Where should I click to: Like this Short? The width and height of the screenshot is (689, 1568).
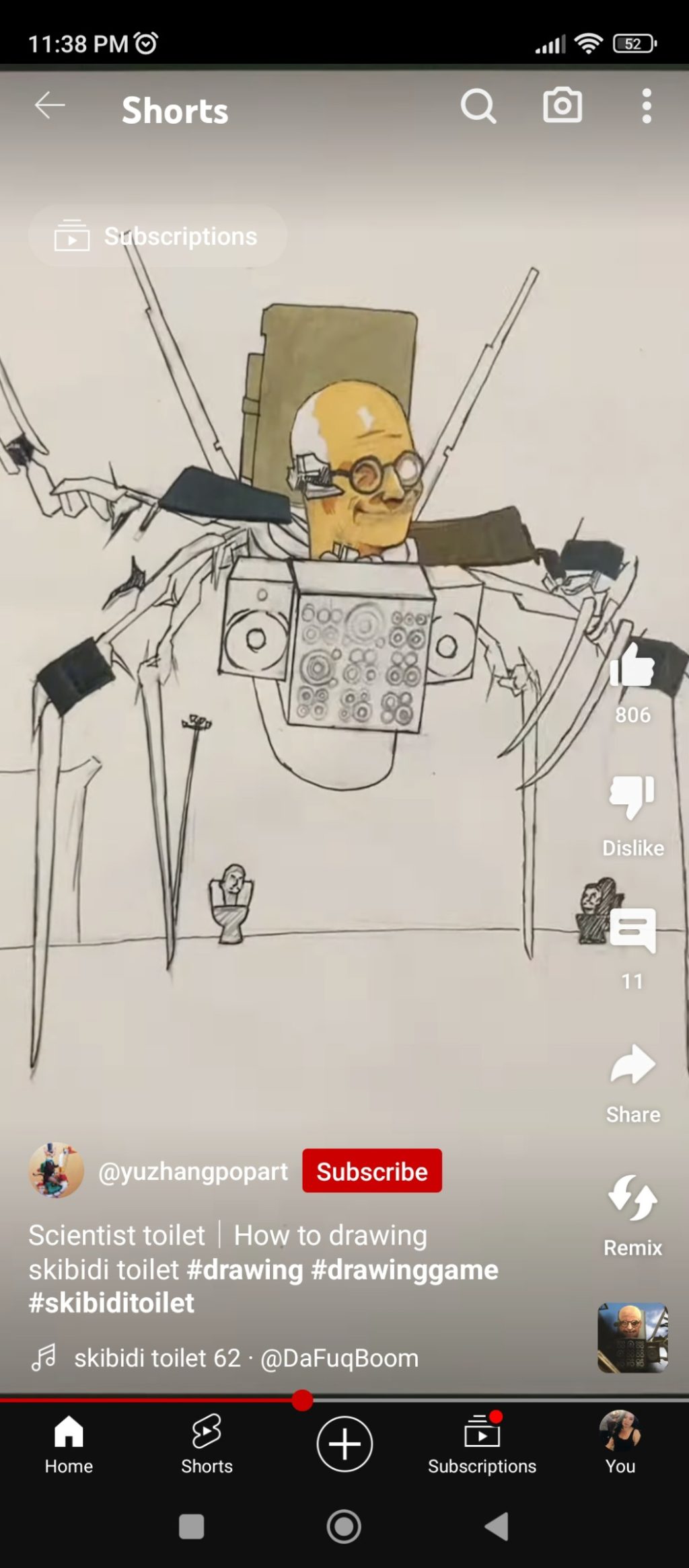632,666
